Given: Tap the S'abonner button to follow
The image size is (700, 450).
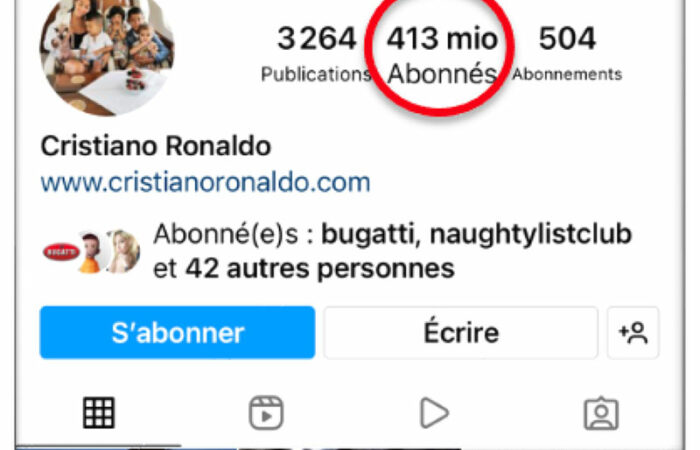Looking at the screenshot, I should tap(177, 333).
